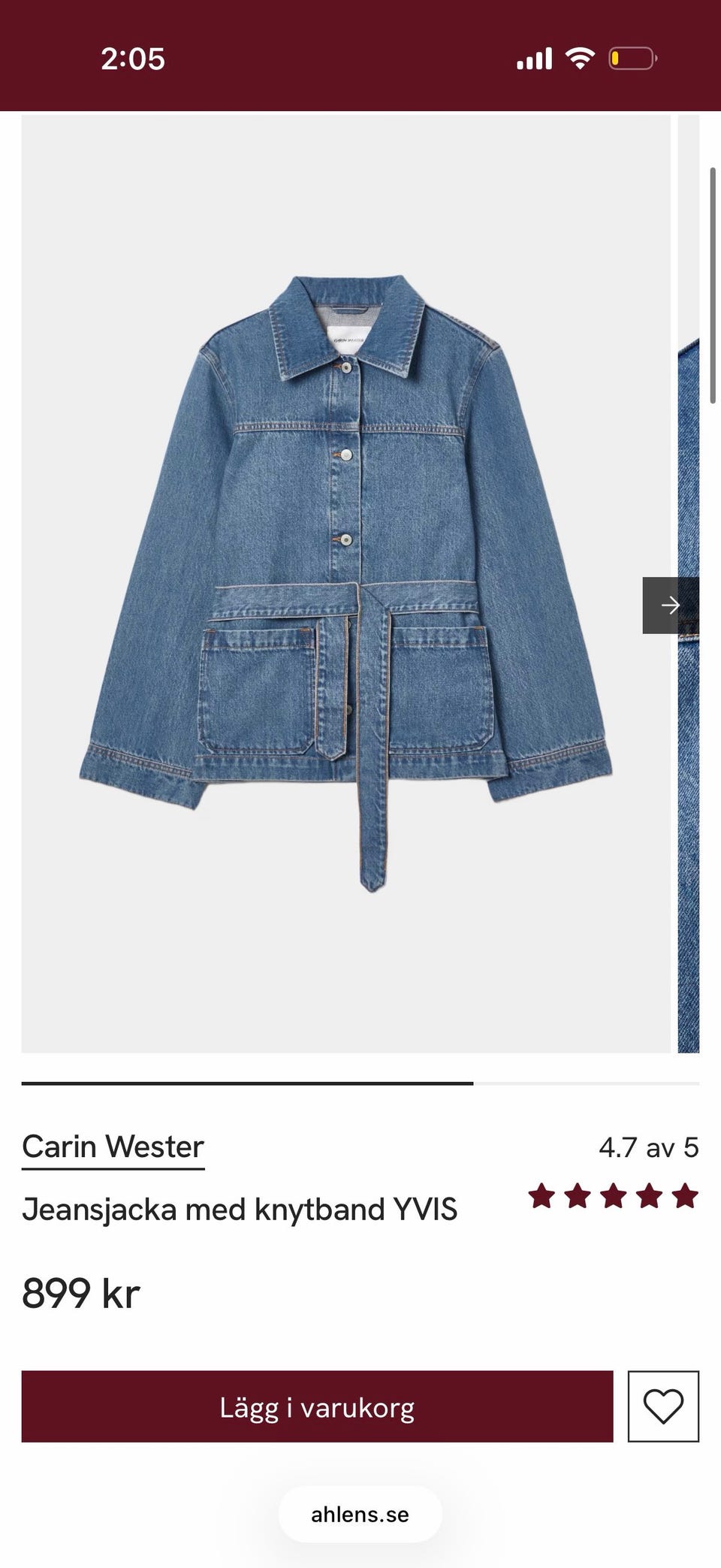Open the five-star rating reviews
The width and height of the screenshot is (721, 1568).
click(x=613, y=1196)
